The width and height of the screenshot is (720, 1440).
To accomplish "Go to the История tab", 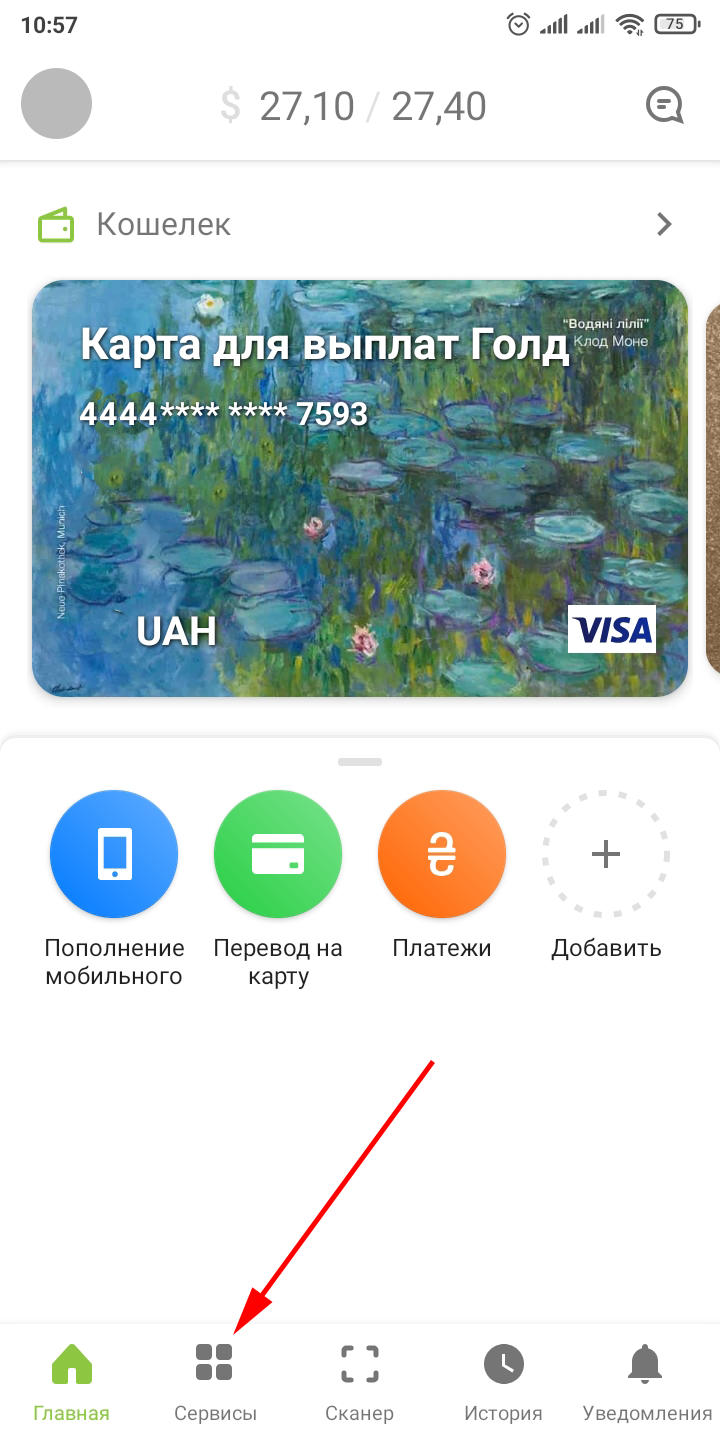I will 503,1382.
